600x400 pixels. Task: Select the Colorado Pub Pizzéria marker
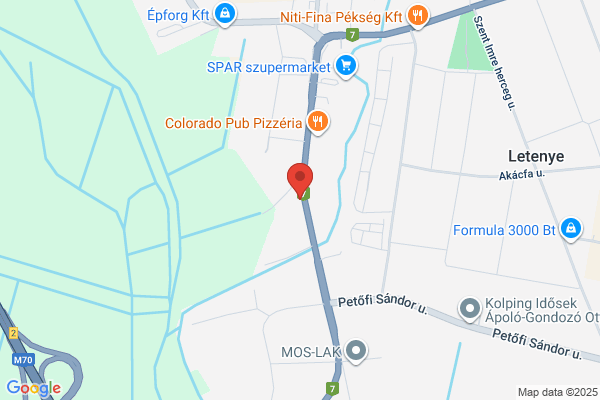[318, 122]
